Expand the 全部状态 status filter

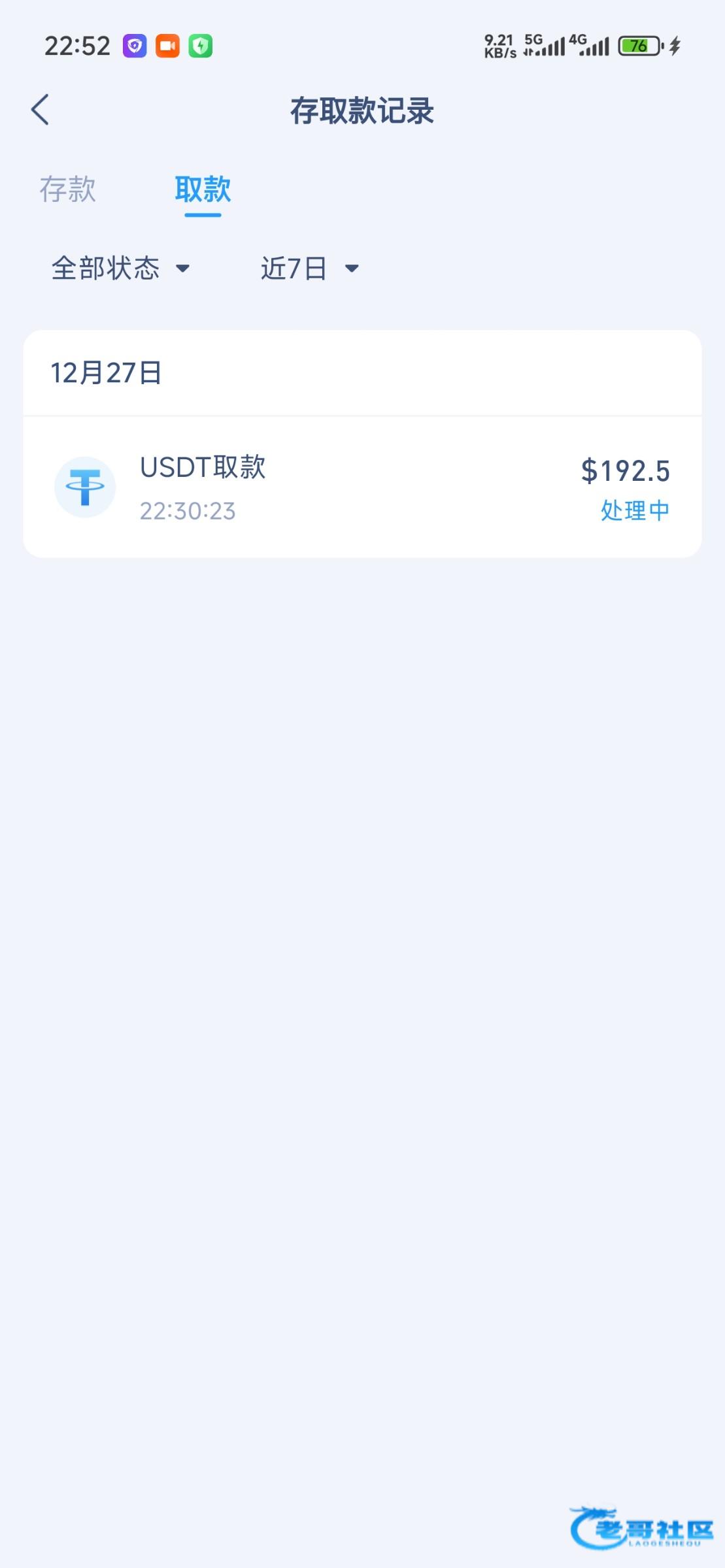point(121,268)
